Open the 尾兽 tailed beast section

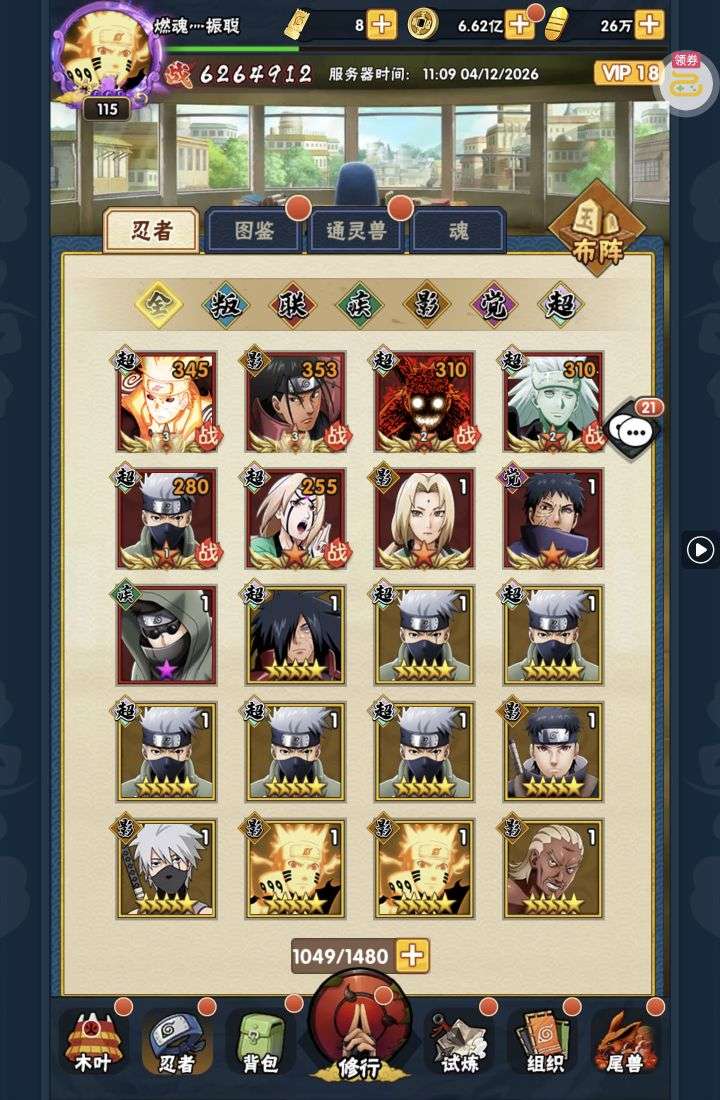point(625,1042)
